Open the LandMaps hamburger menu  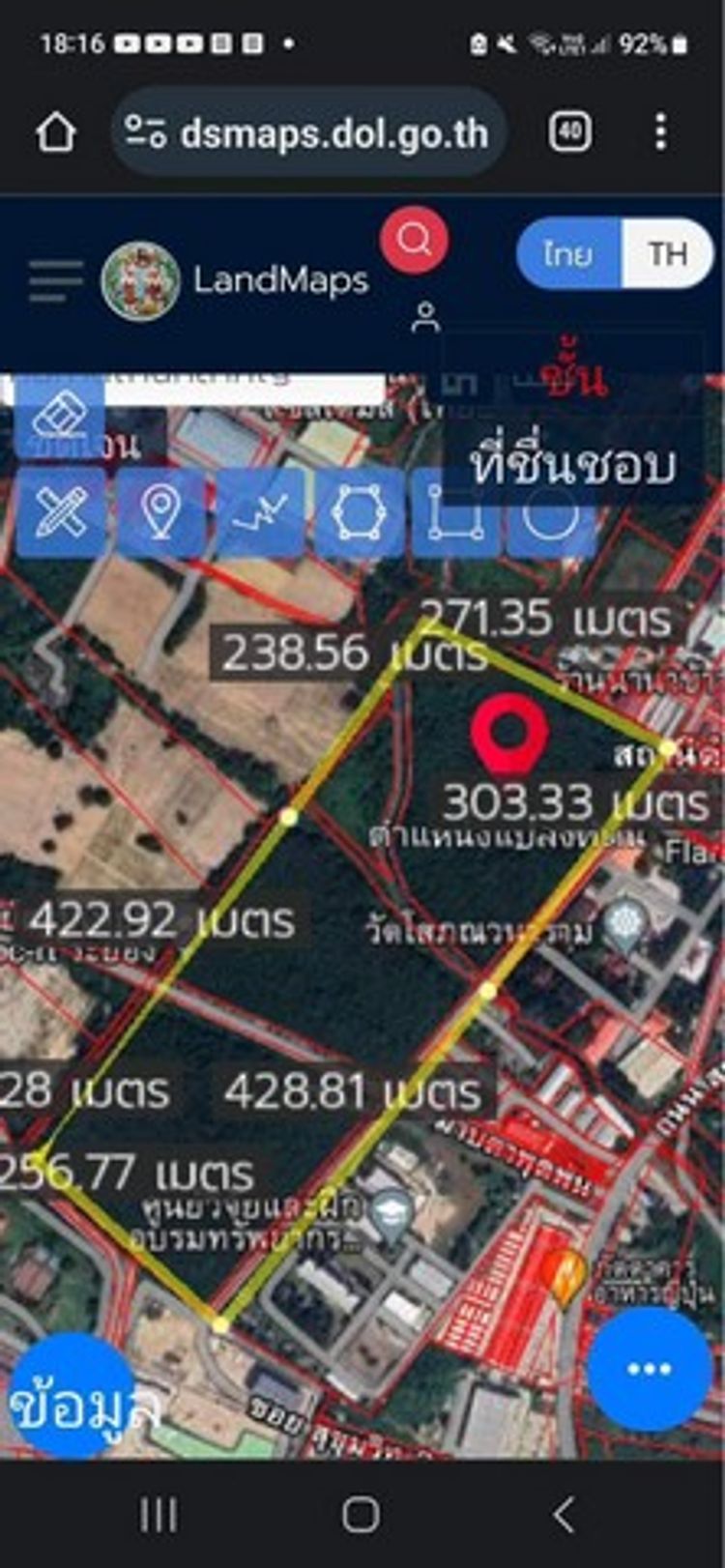pos(55,280)
